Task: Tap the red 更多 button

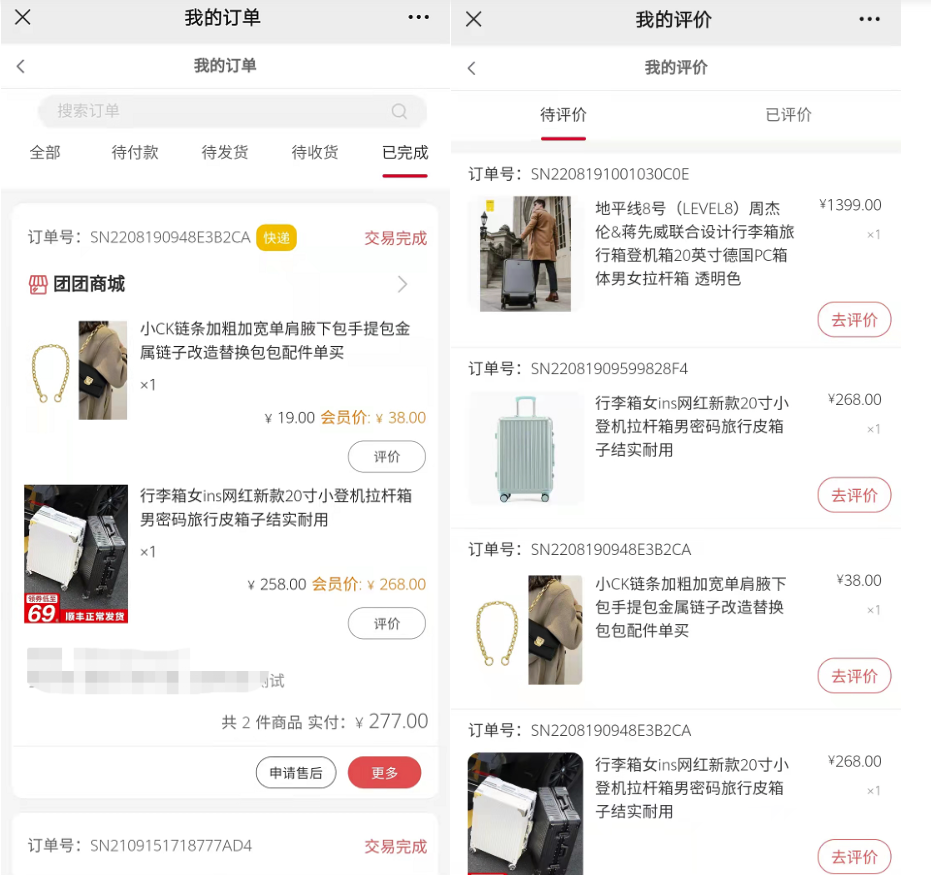Action: (x=384, y=773)
